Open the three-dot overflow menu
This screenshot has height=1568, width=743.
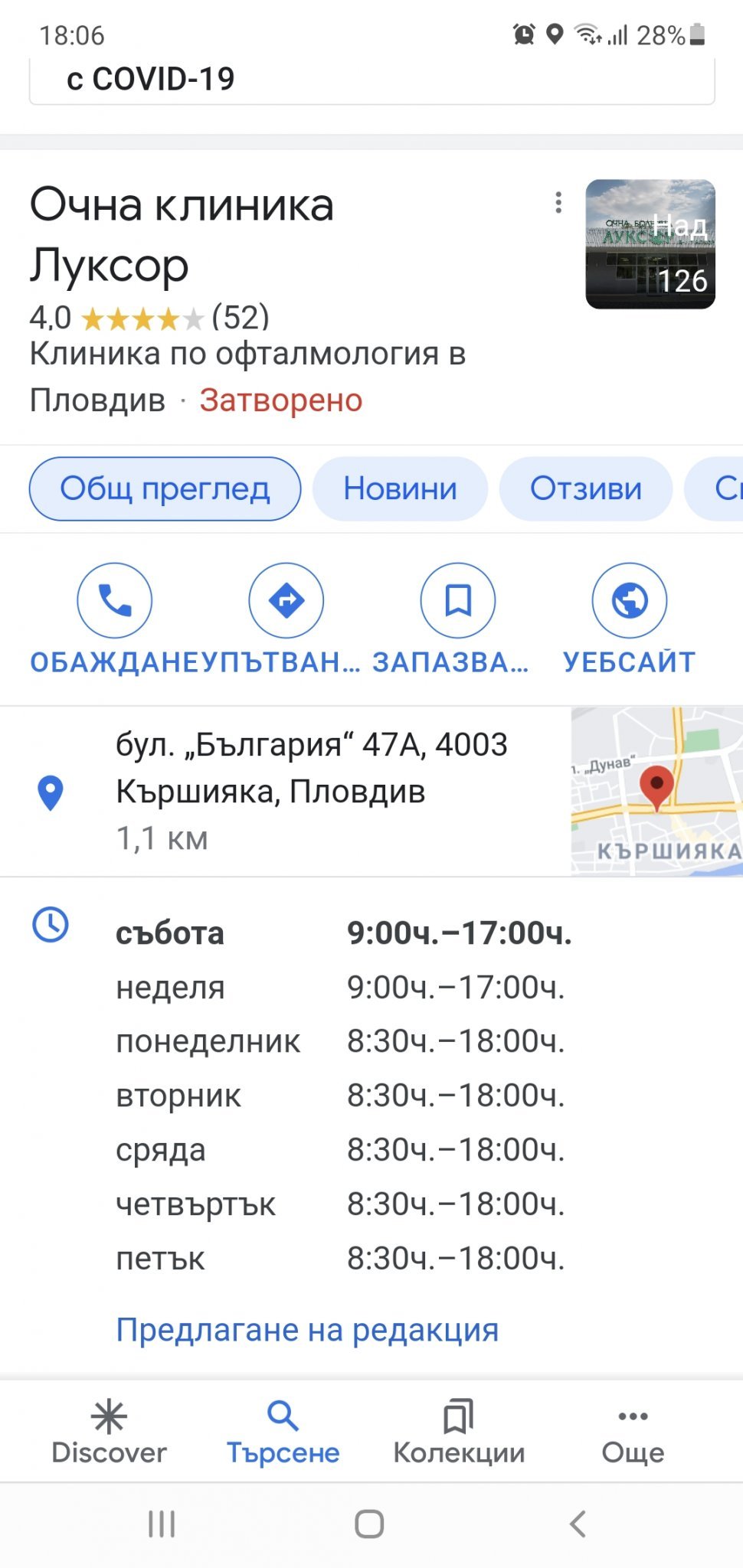point(558,203)
